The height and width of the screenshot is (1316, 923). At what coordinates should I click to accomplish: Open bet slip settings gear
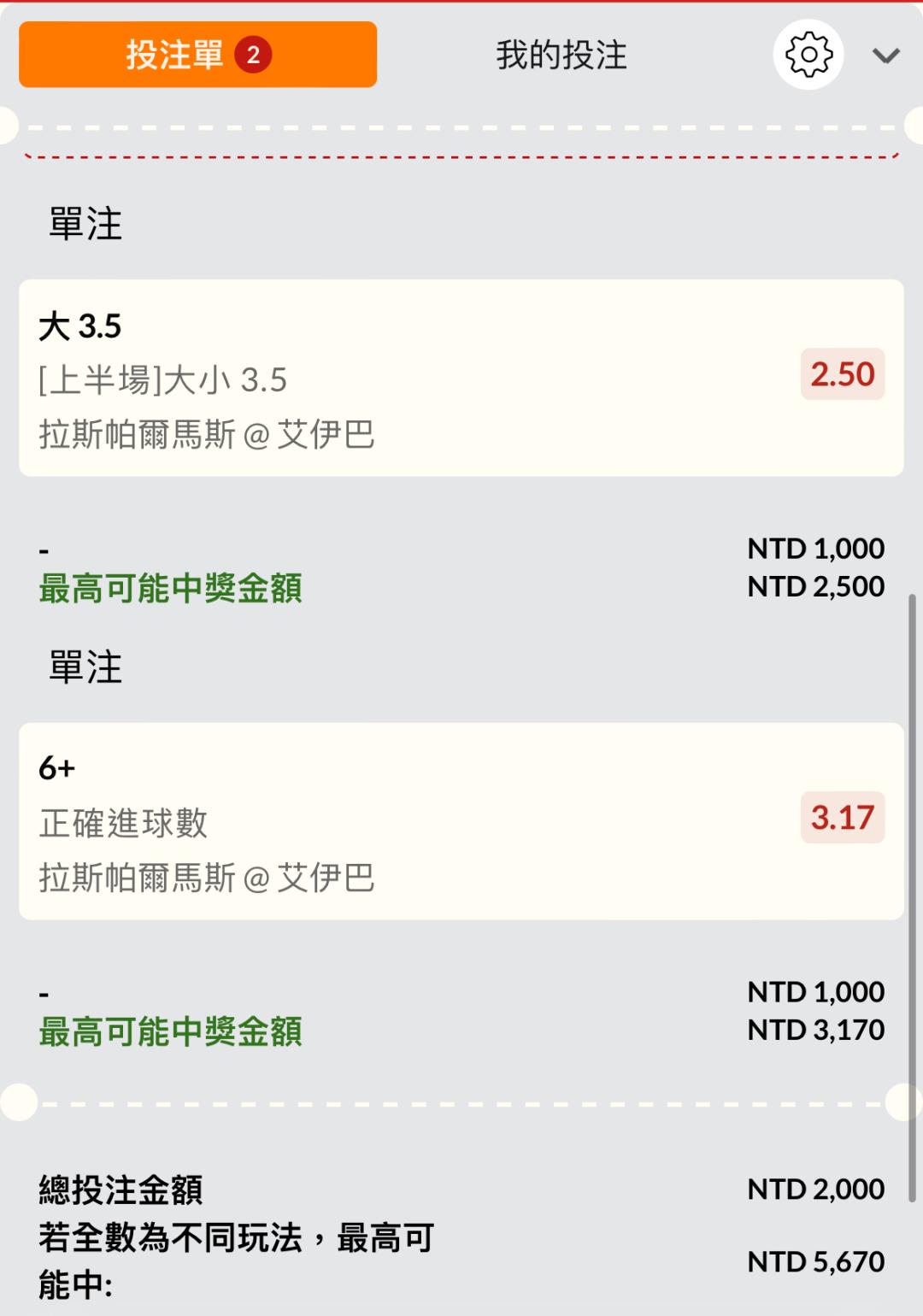[x=808, y=55]
